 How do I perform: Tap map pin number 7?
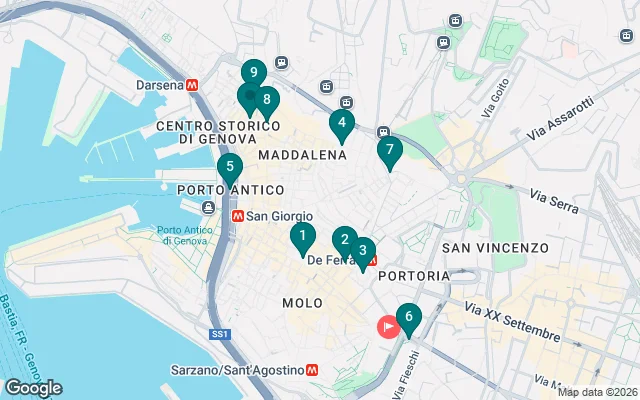click(389, 150)
